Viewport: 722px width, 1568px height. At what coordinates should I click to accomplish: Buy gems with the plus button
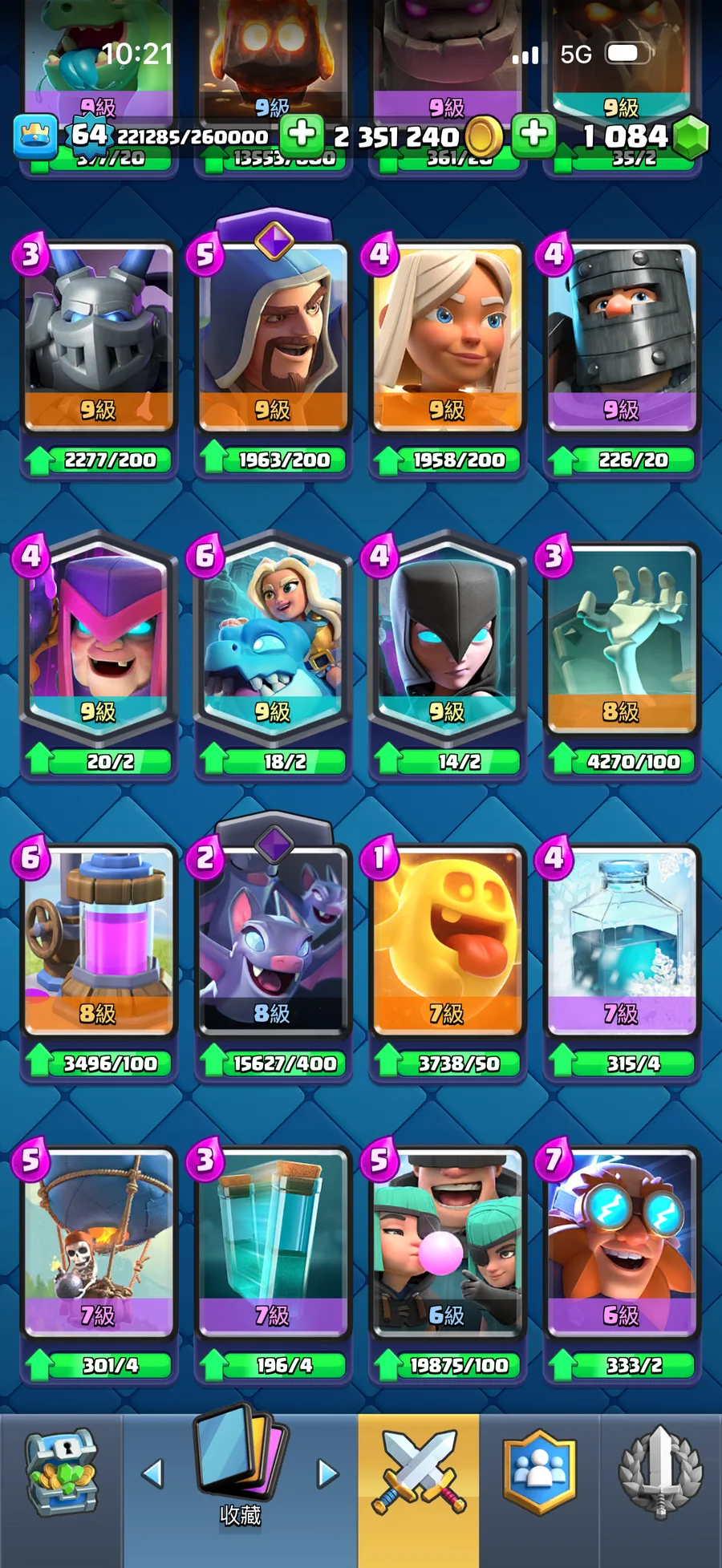pos(534,134)
